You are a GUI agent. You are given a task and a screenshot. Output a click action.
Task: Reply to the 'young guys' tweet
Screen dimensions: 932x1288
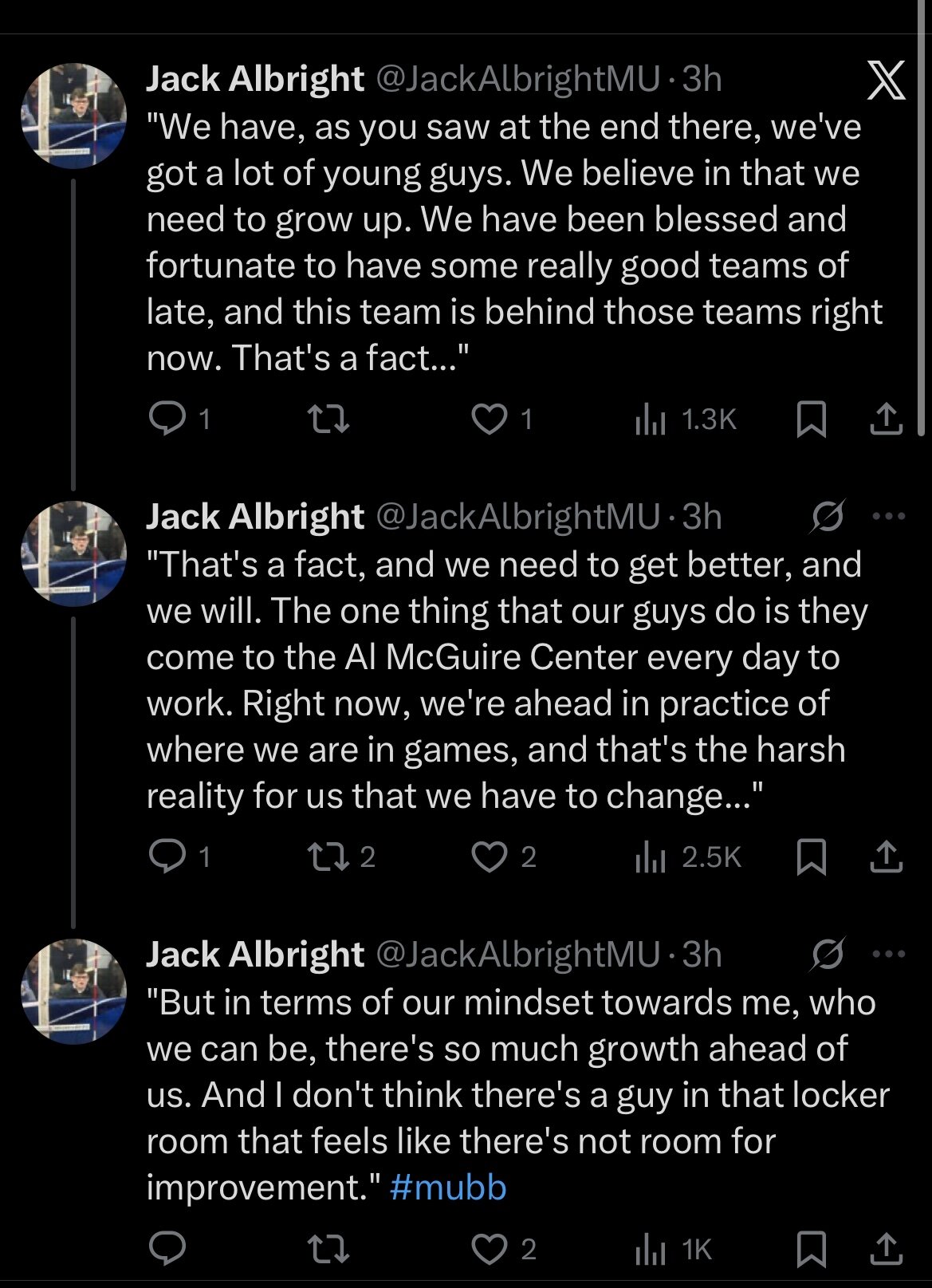click(167, 419)
